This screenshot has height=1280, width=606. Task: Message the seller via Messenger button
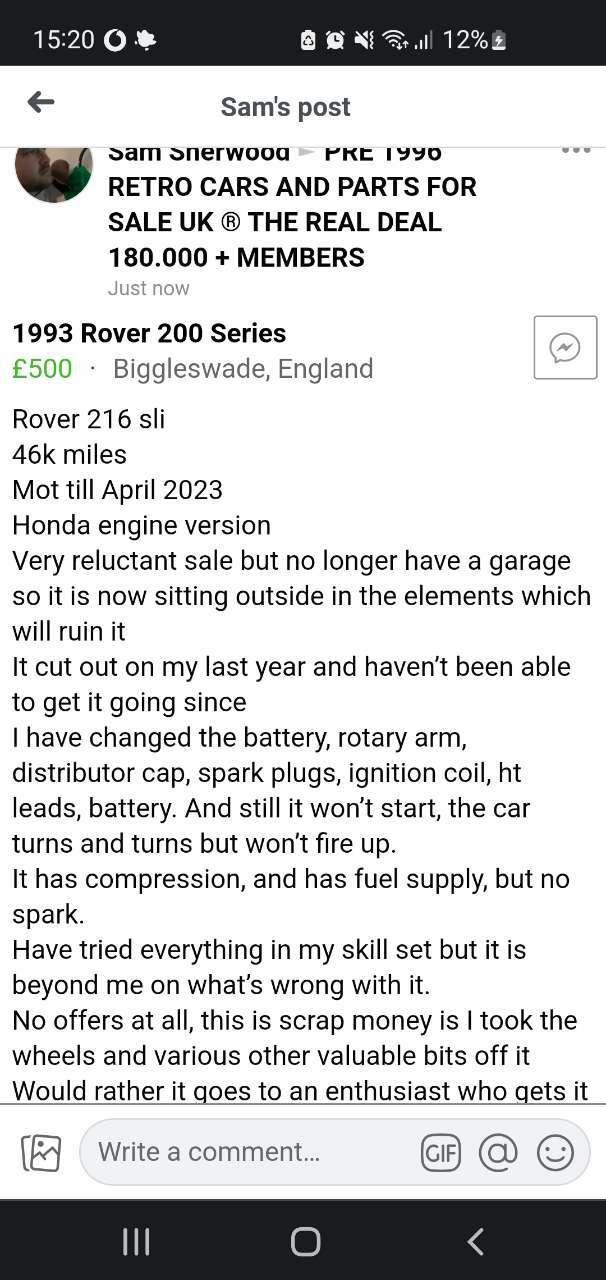tap(565, 347)
